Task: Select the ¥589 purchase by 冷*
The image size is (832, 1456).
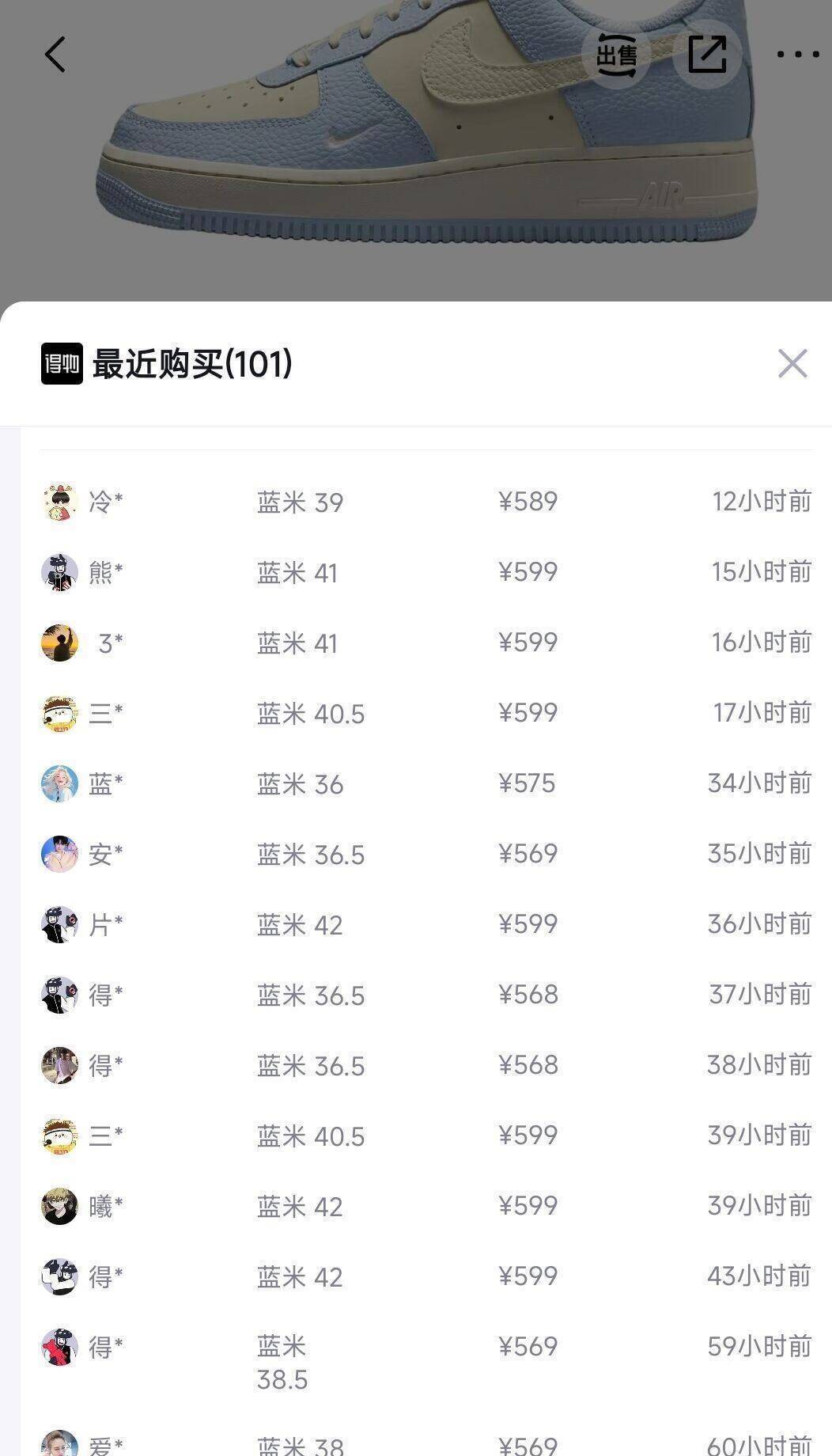Action: click(528, 502)
